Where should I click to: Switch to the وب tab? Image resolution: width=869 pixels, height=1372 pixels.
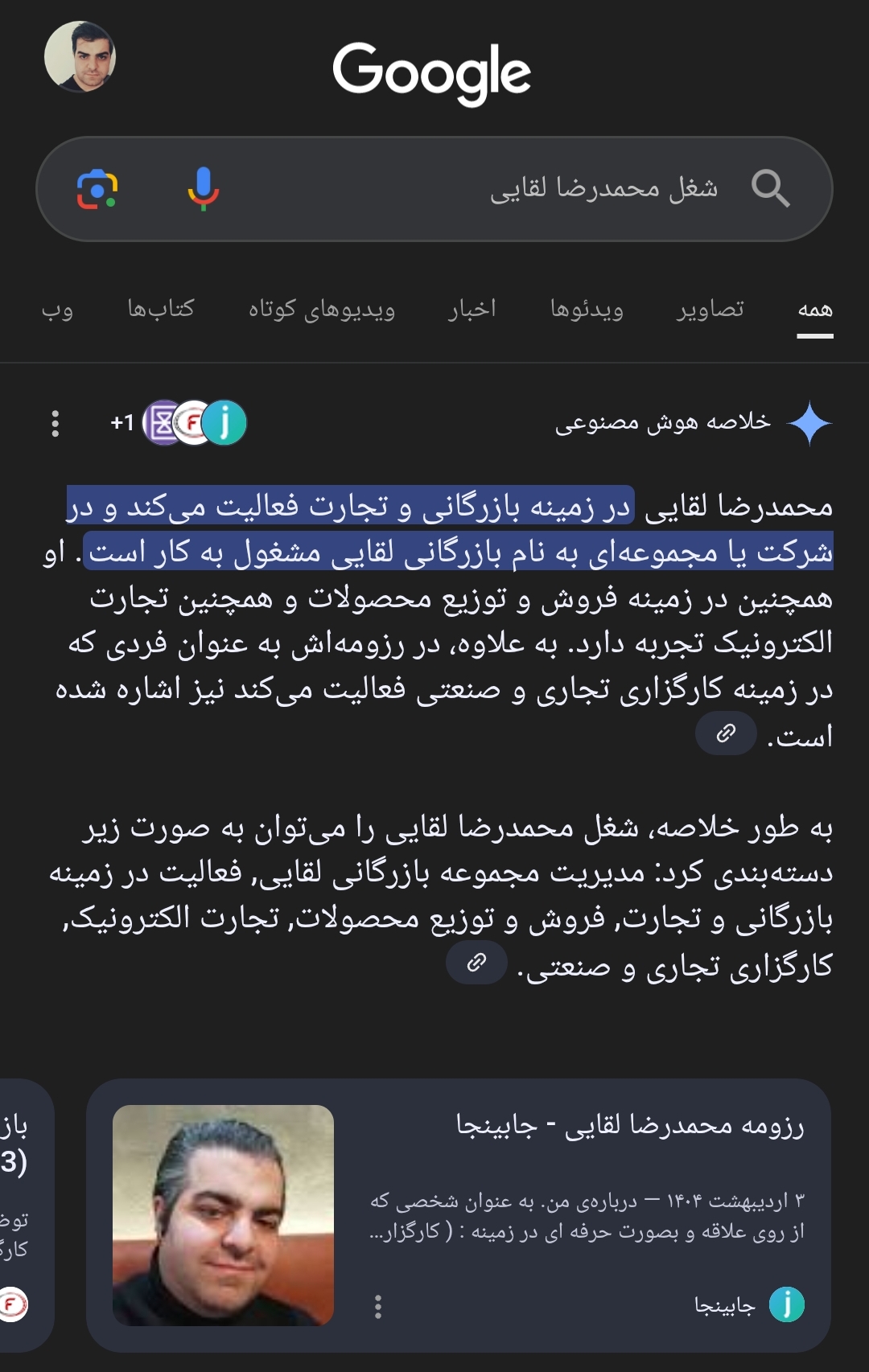[x=57, y=310]
